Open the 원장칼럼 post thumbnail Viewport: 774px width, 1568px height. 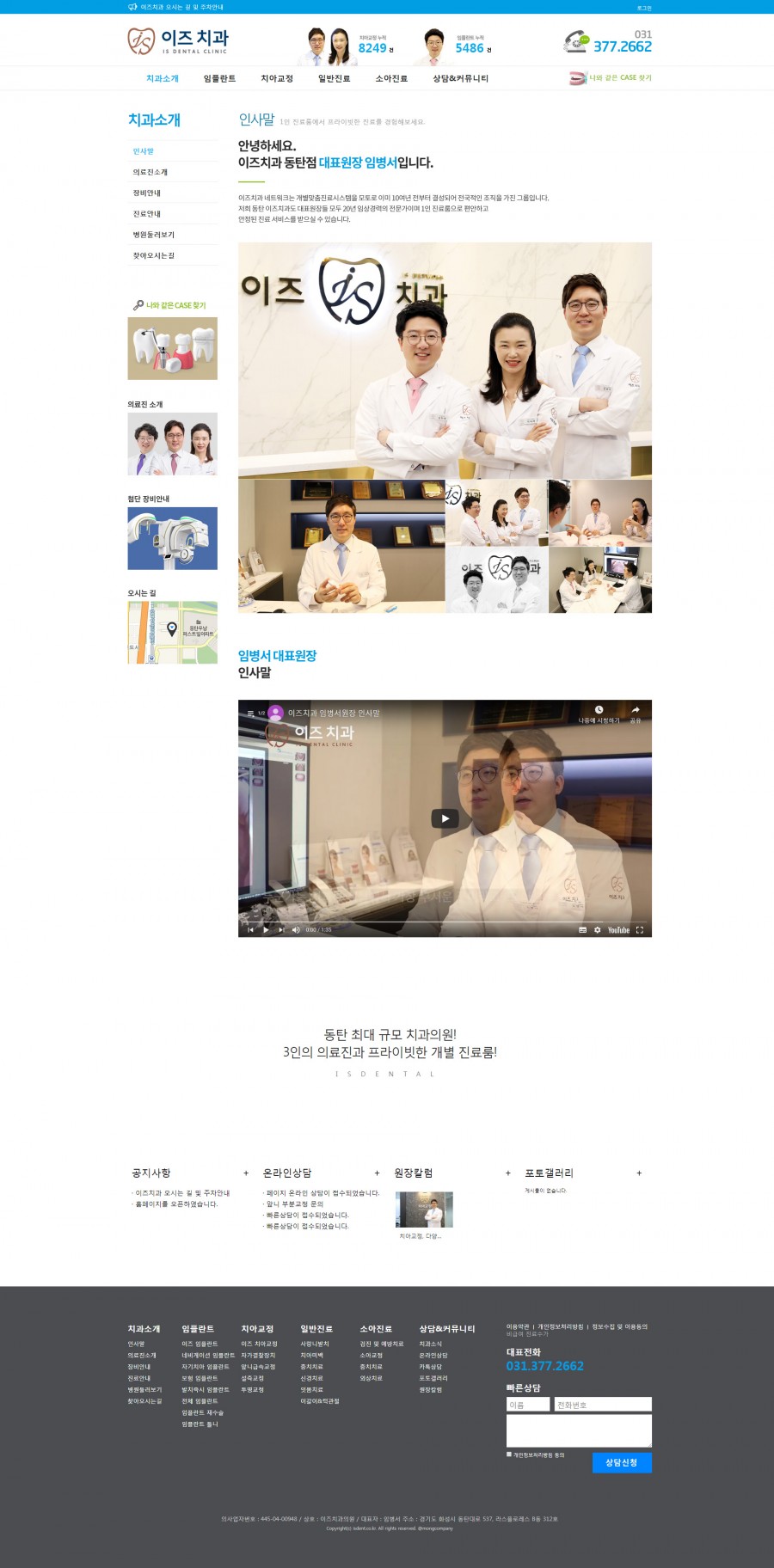click(x=424, y=1210)
